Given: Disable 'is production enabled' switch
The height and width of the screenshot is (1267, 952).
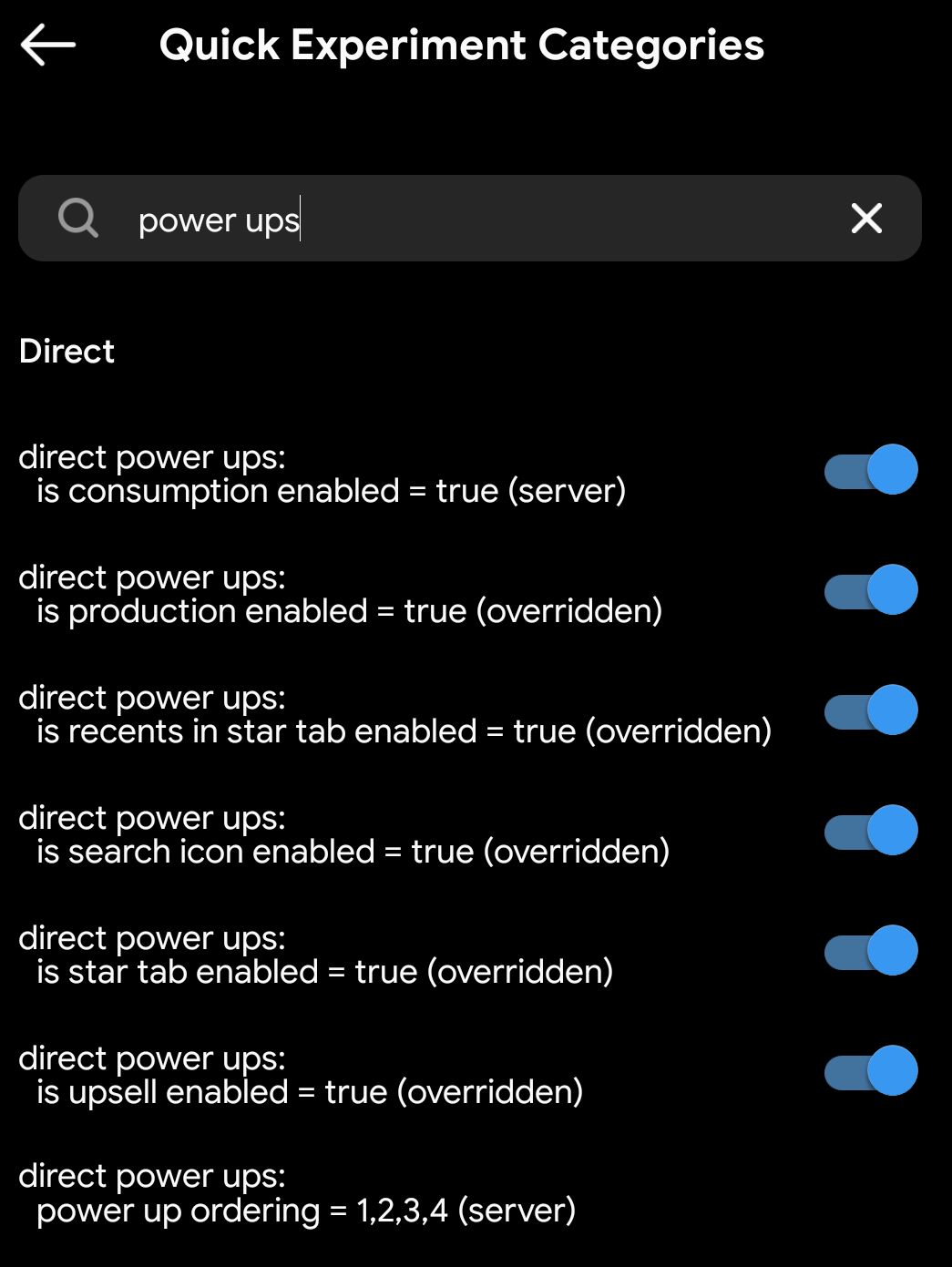Looking at the screenshot, I should pos(870,590).
